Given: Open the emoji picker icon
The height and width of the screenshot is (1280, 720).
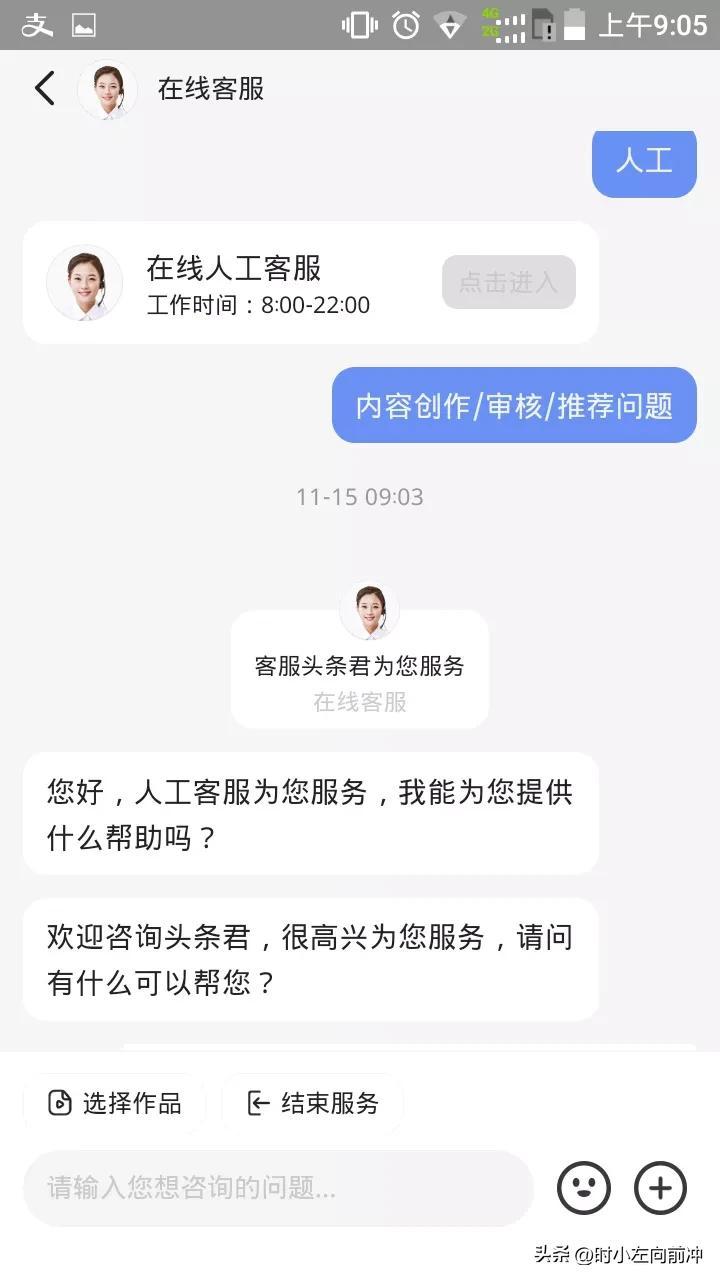Looking at the screenshot, I should pyautogui.click(x=583, y=1189).
